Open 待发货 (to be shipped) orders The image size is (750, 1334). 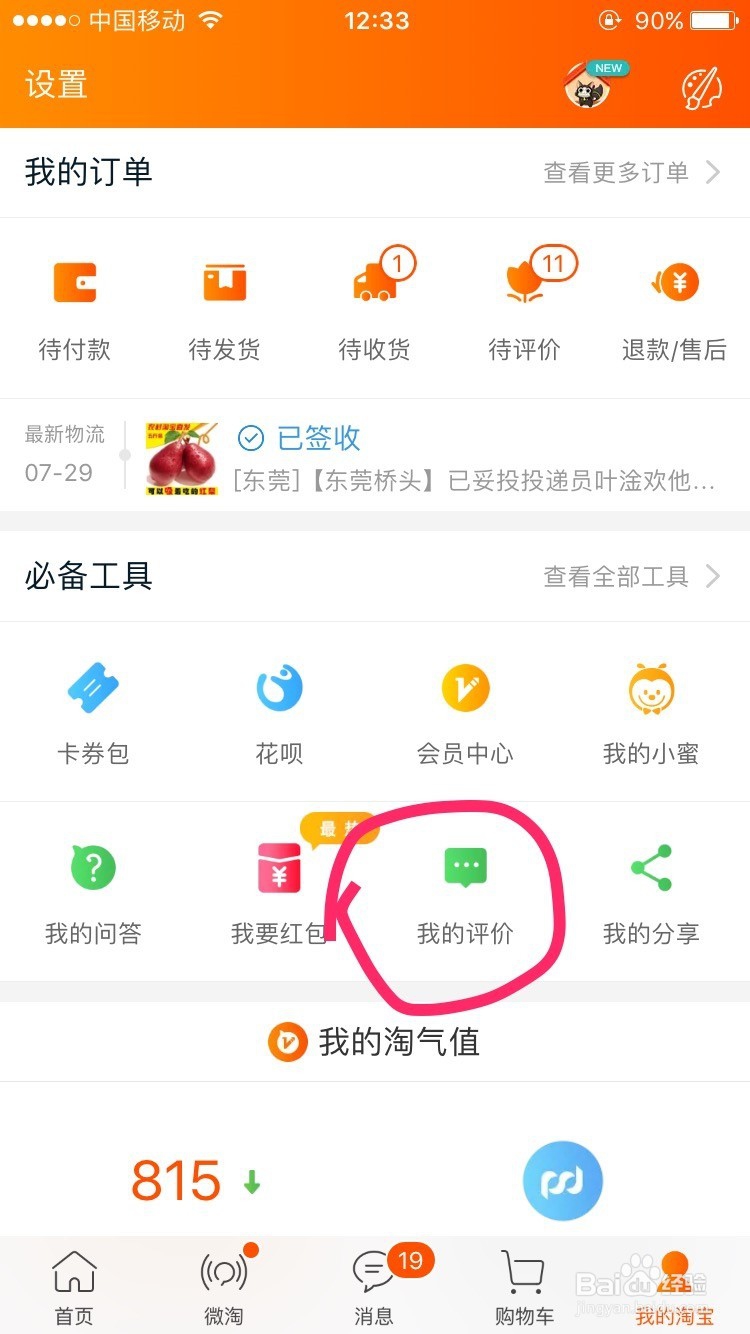pos(225,300)
